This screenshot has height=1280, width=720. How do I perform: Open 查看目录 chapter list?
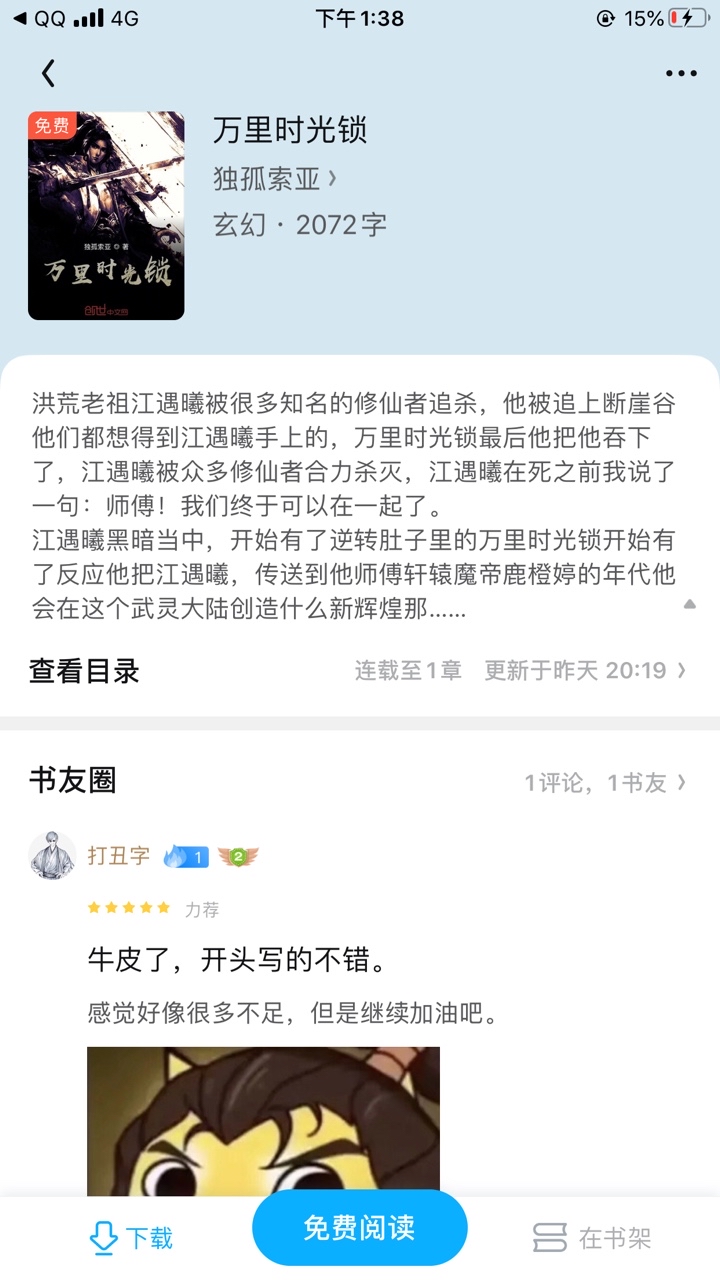point(84,671)
